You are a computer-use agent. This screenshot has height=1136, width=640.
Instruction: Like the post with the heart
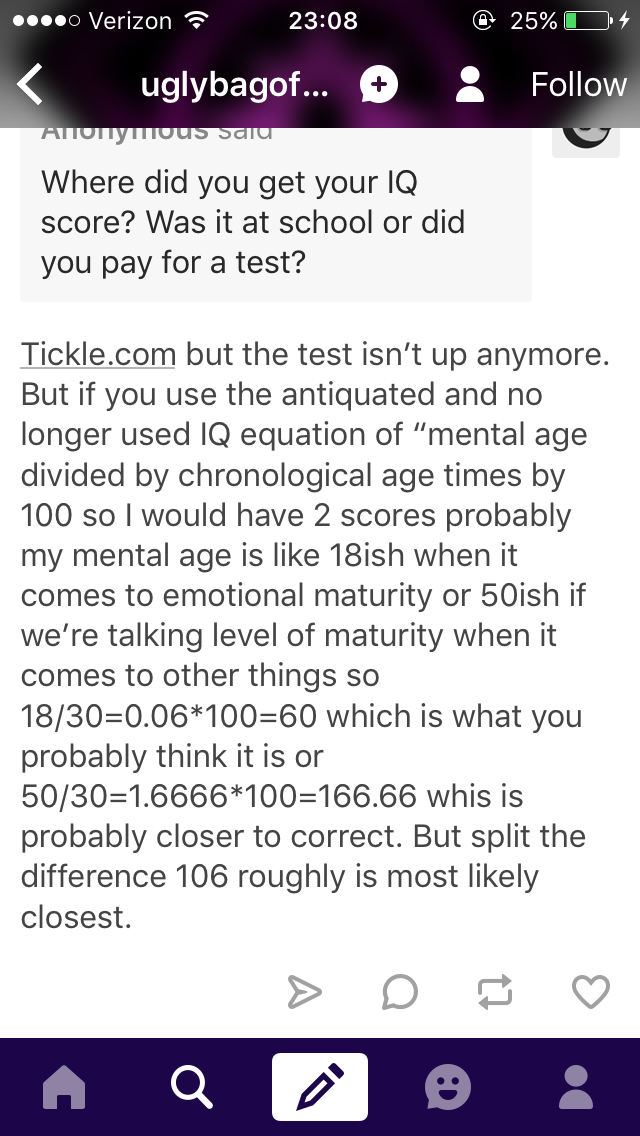click(591, 992)
